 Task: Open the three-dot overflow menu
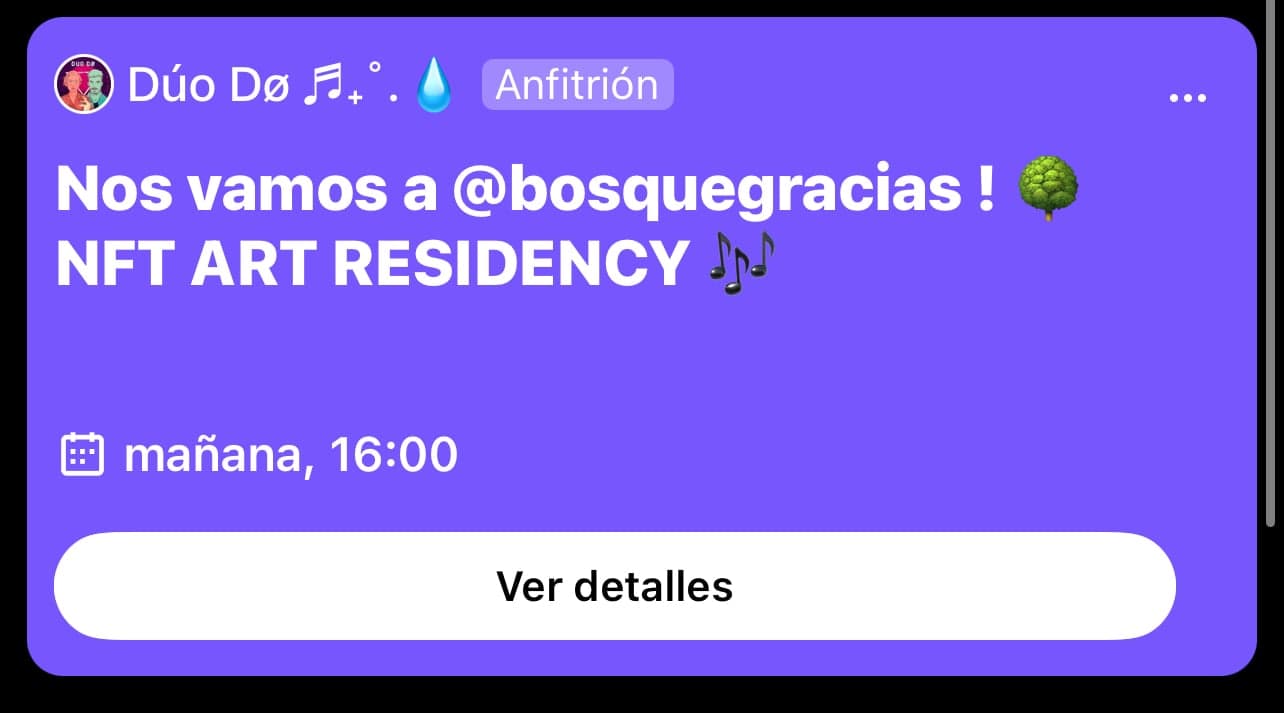(x=1187, y=98)
